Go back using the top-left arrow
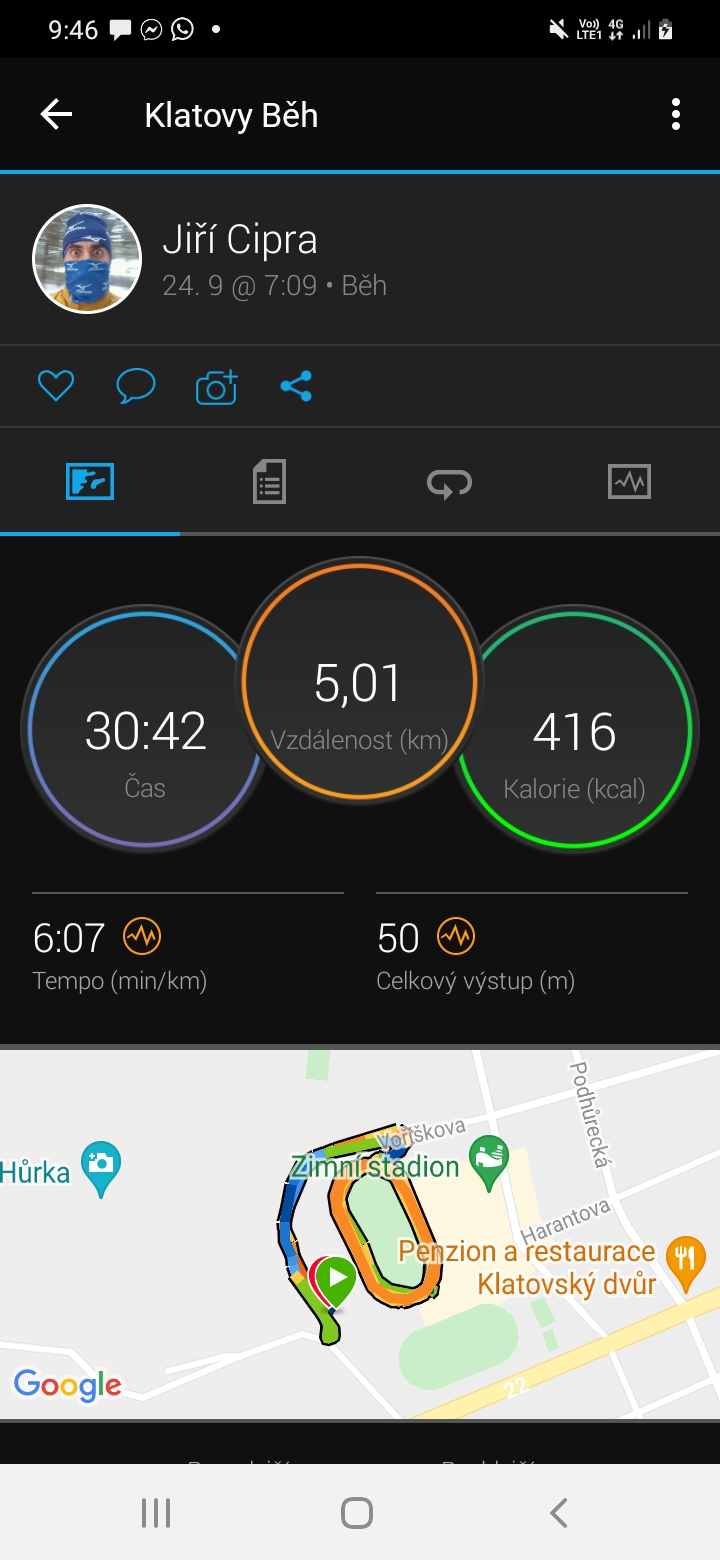This screenshot has width=720, height=1560. click(56, 115)
